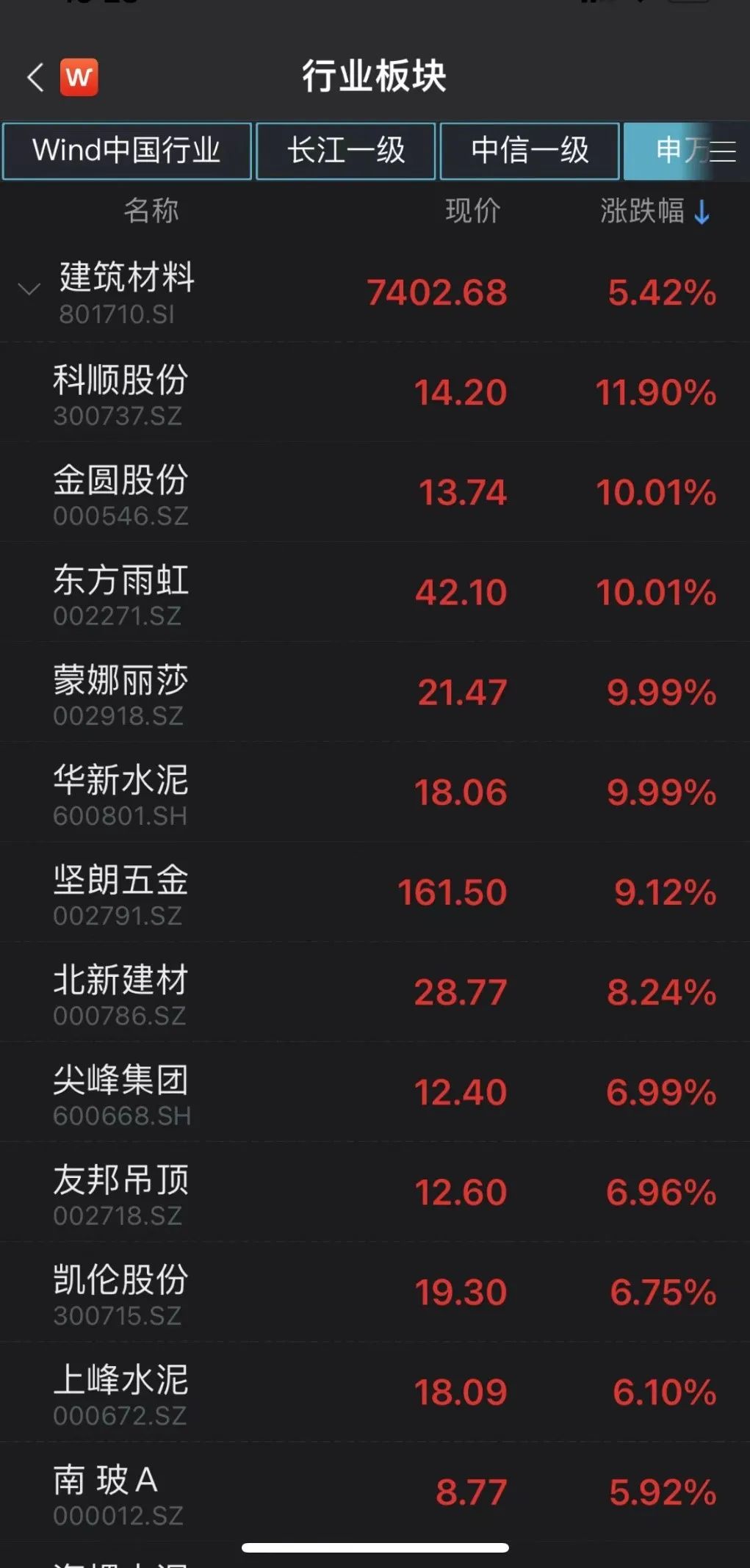This screenshot has height=1568, width=750.
Task: Switch to the 中信一级 tab
Action: click(x=529, y=151)
